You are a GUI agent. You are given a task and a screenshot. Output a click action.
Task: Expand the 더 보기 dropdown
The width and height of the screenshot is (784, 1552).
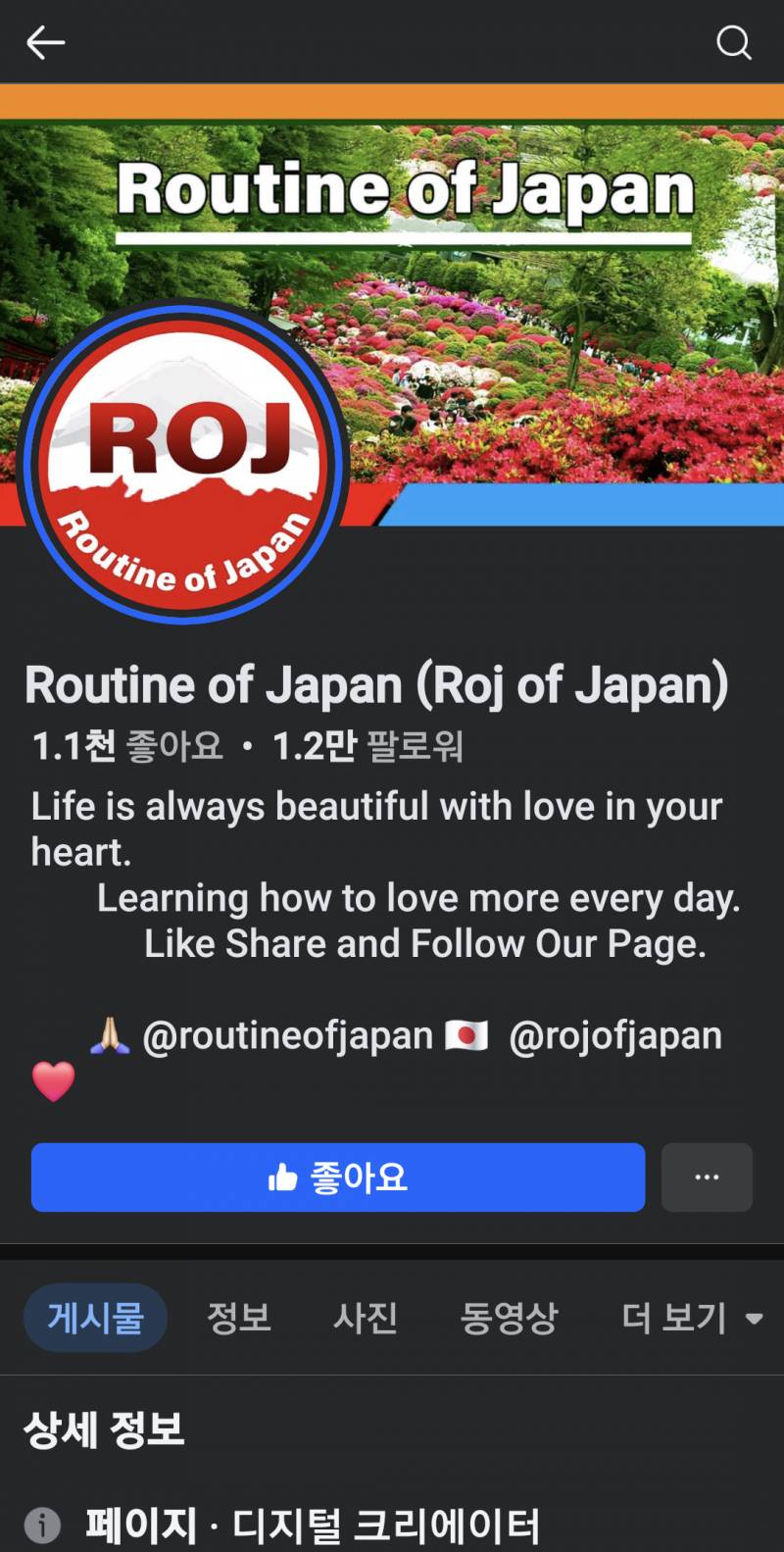tap(691, 1318)
